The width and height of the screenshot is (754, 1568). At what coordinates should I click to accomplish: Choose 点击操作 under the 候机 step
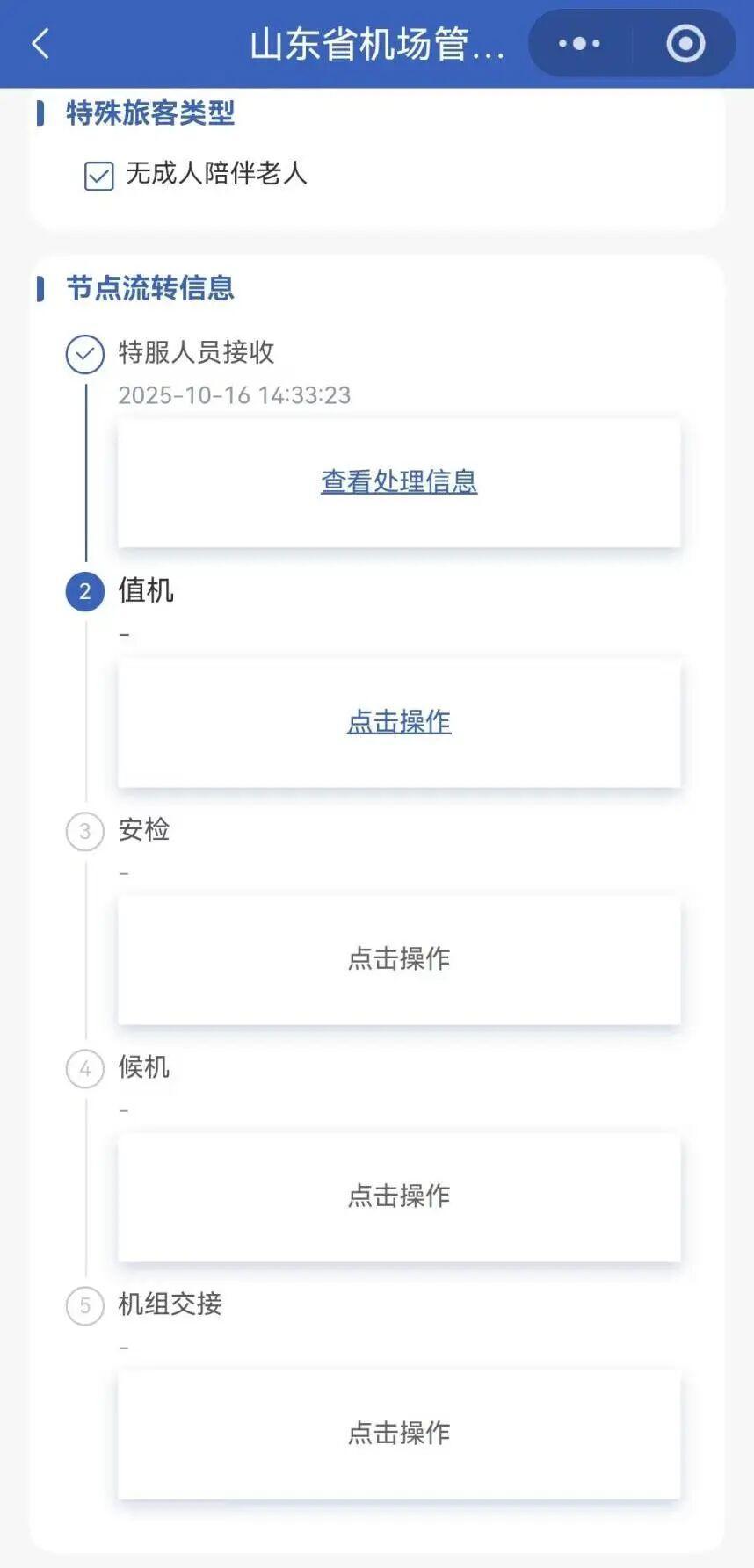coord(399,1196)
